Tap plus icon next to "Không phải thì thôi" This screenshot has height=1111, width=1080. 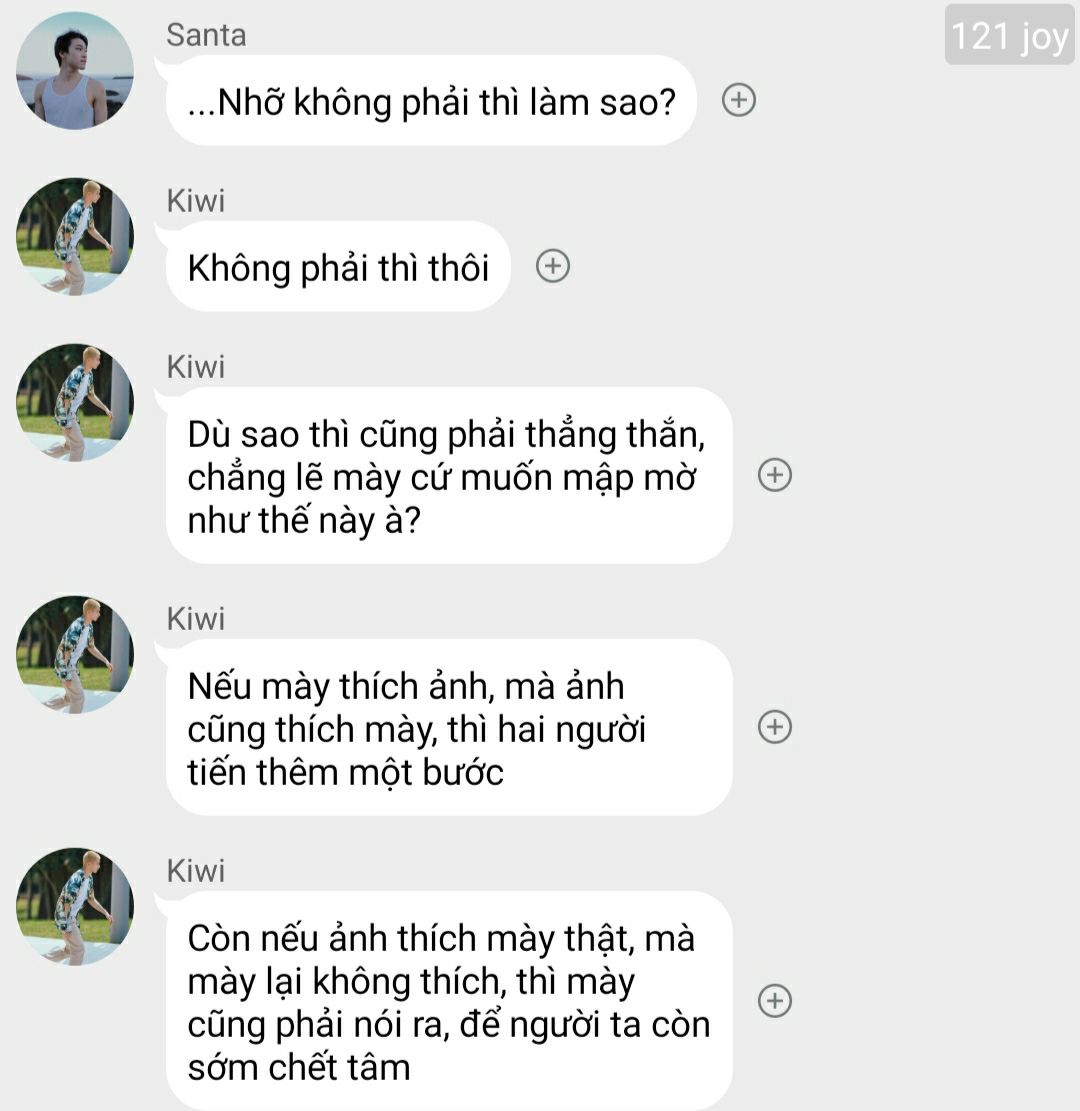click(x=553, y=266)
